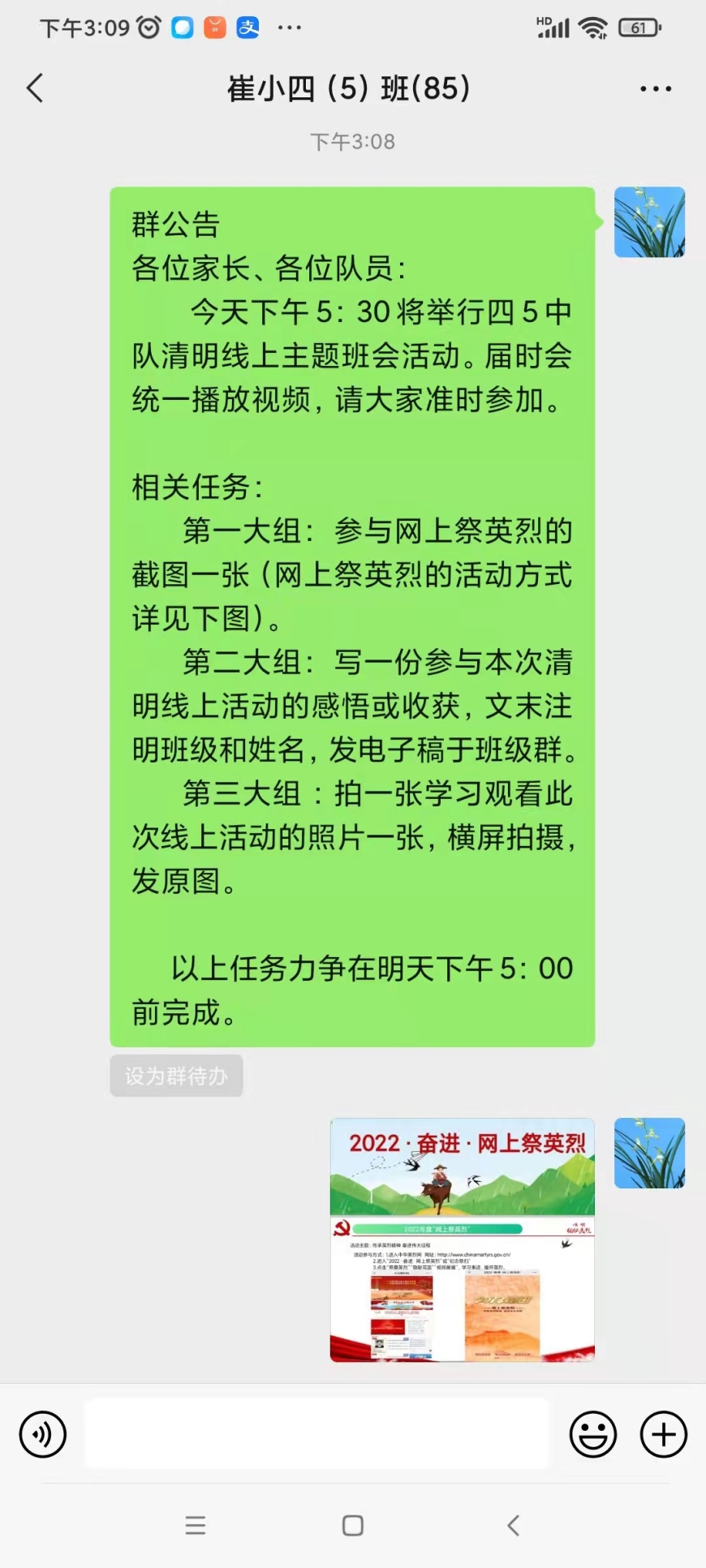This screenshot has width=706, height=1568.
Task: Open the emoji picker
Action: [x=592, y=1434]
